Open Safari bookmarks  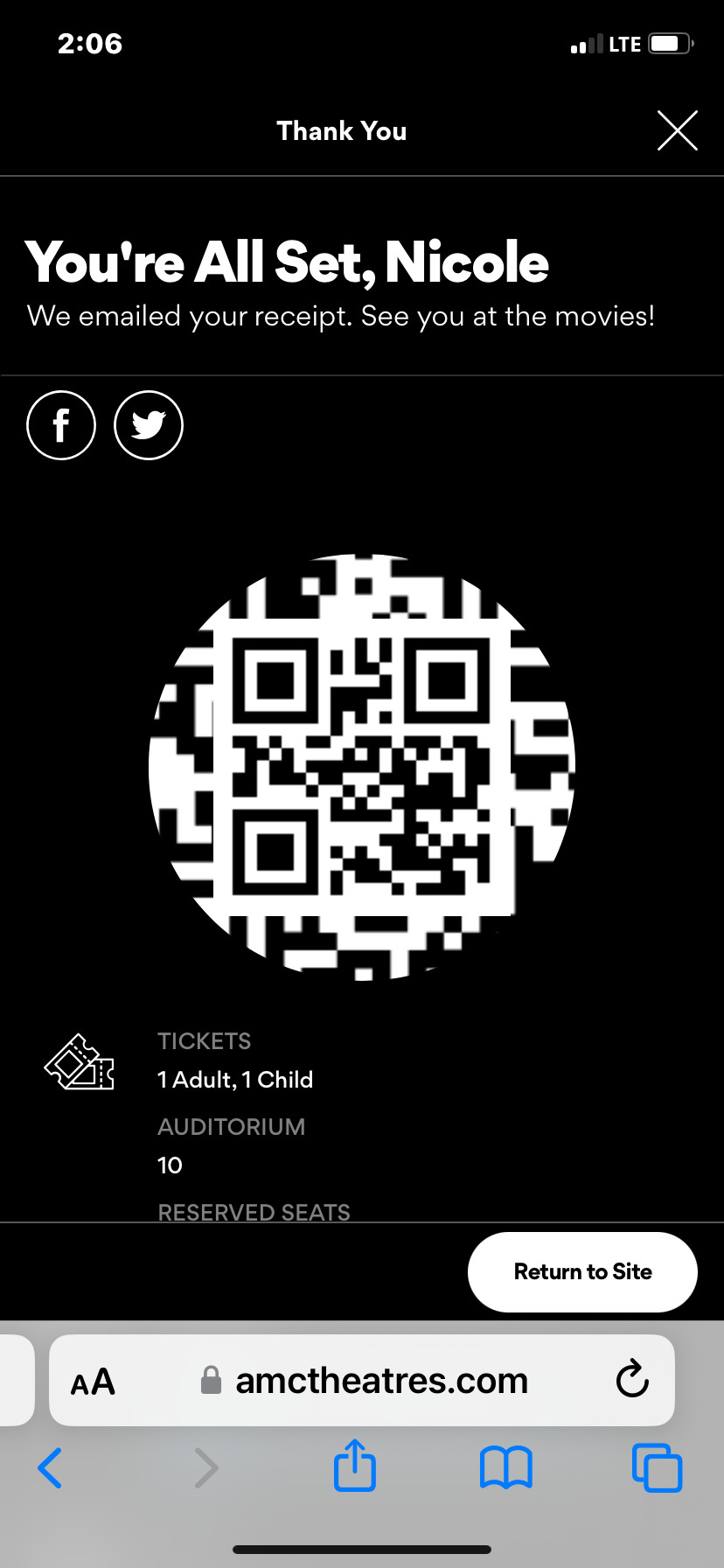coord(506,1467)
